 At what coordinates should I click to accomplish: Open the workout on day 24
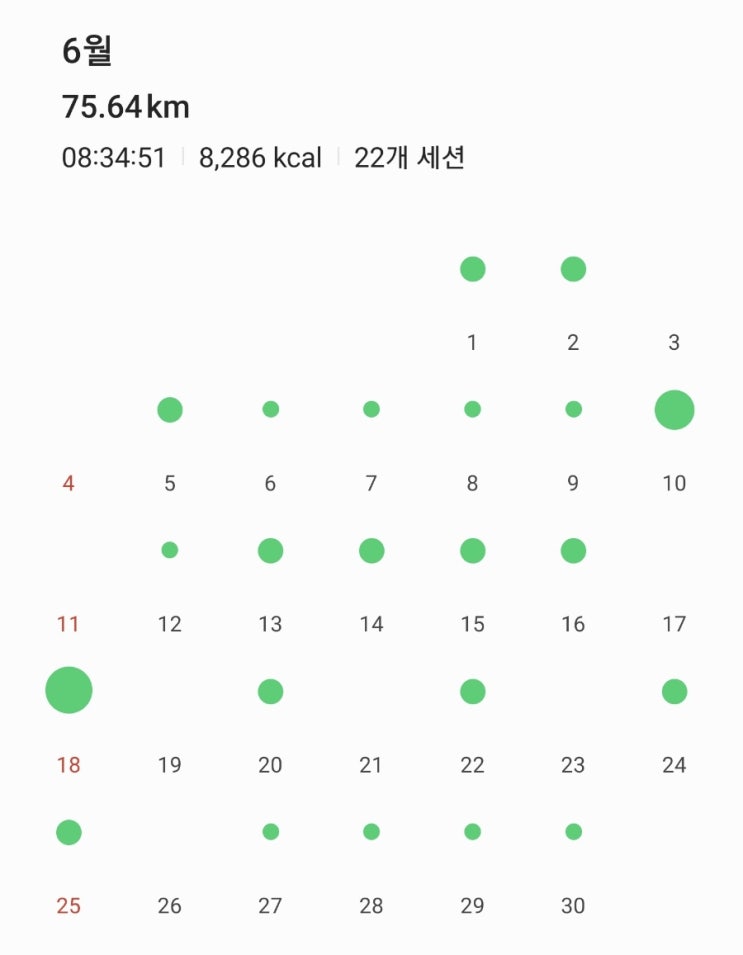[674, 692]
